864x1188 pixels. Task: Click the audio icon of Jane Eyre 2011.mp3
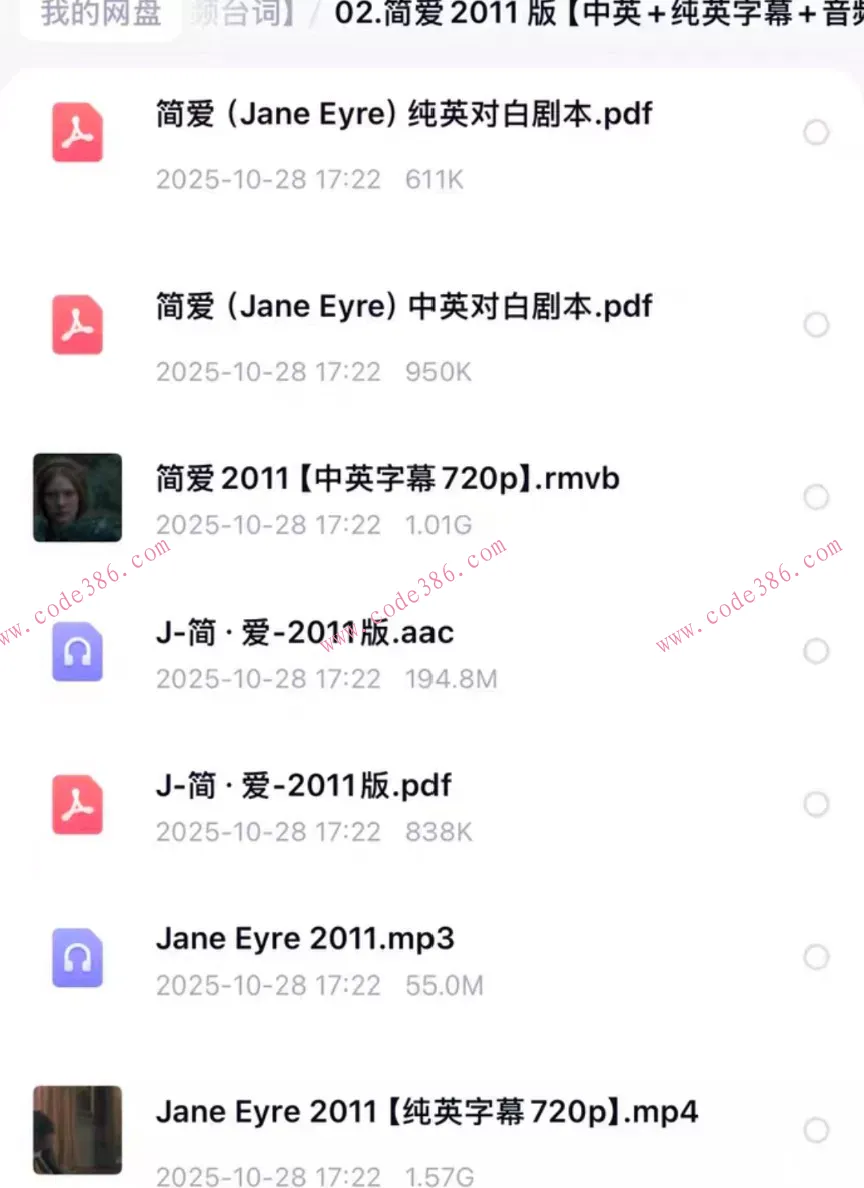coord(77,957)
